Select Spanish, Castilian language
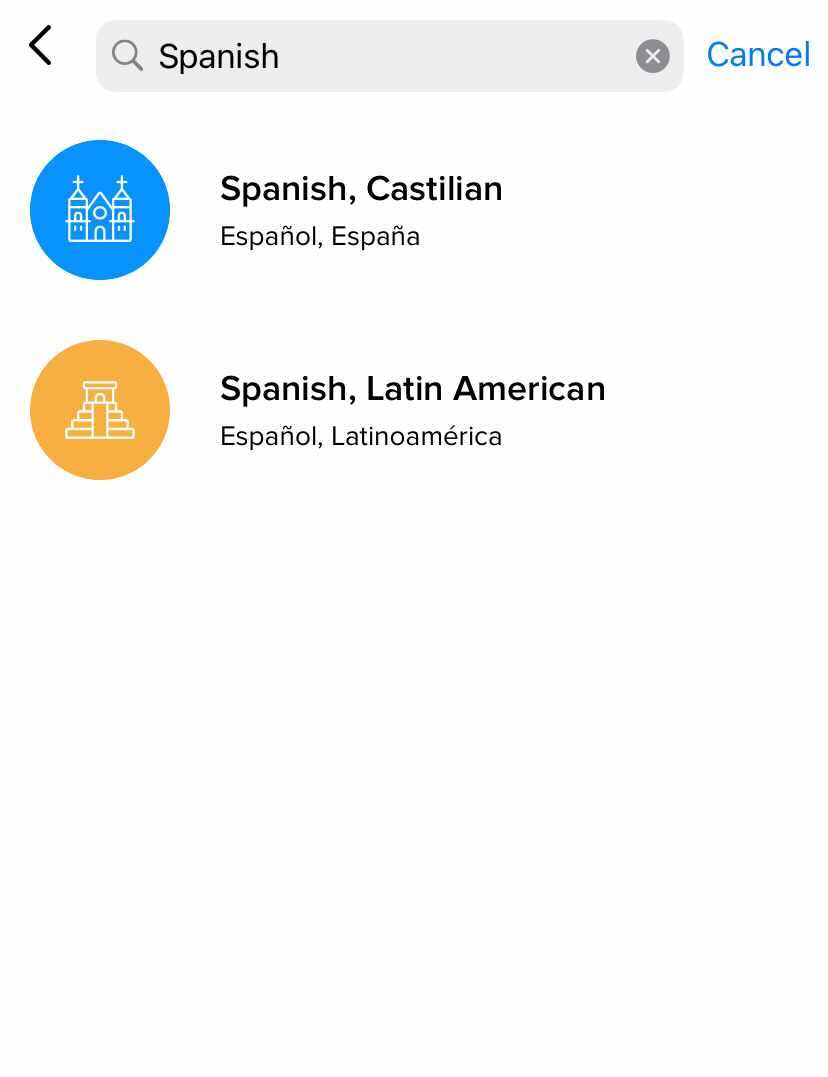828x1077 pixels. point(361,210)
